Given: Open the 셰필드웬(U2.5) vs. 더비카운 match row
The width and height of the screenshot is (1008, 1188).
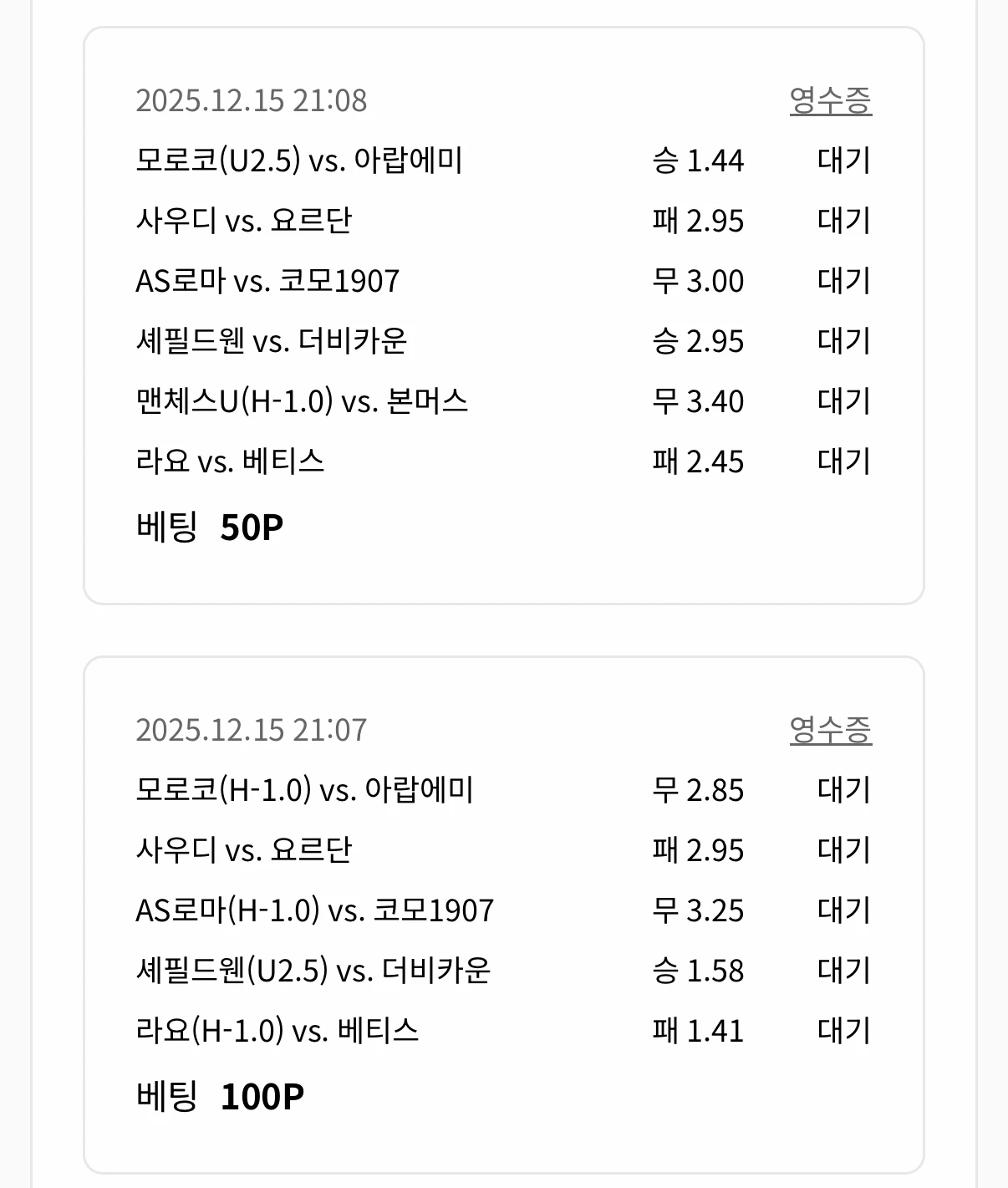Looking at the screenshot, I should tap(313, 971).
